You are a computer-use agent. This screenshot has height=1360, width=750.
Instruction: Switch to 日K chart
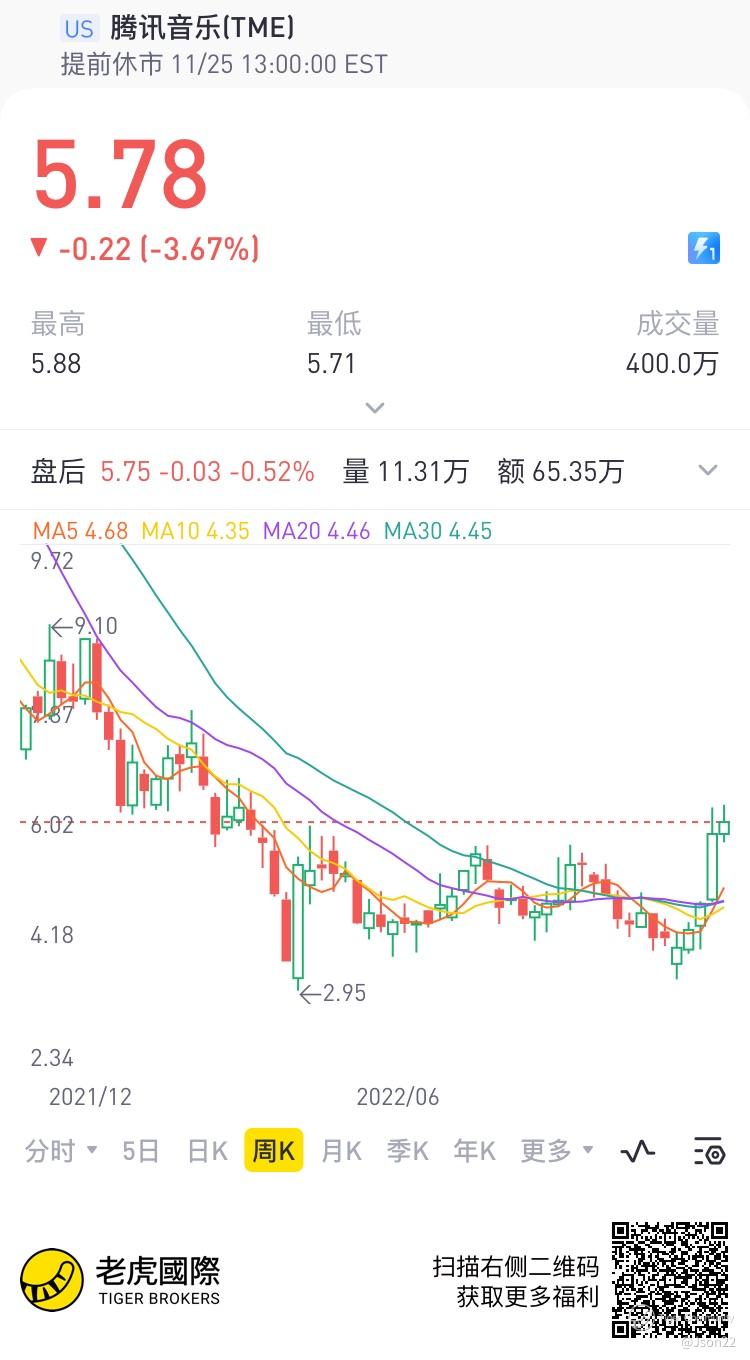(207, 1151)
